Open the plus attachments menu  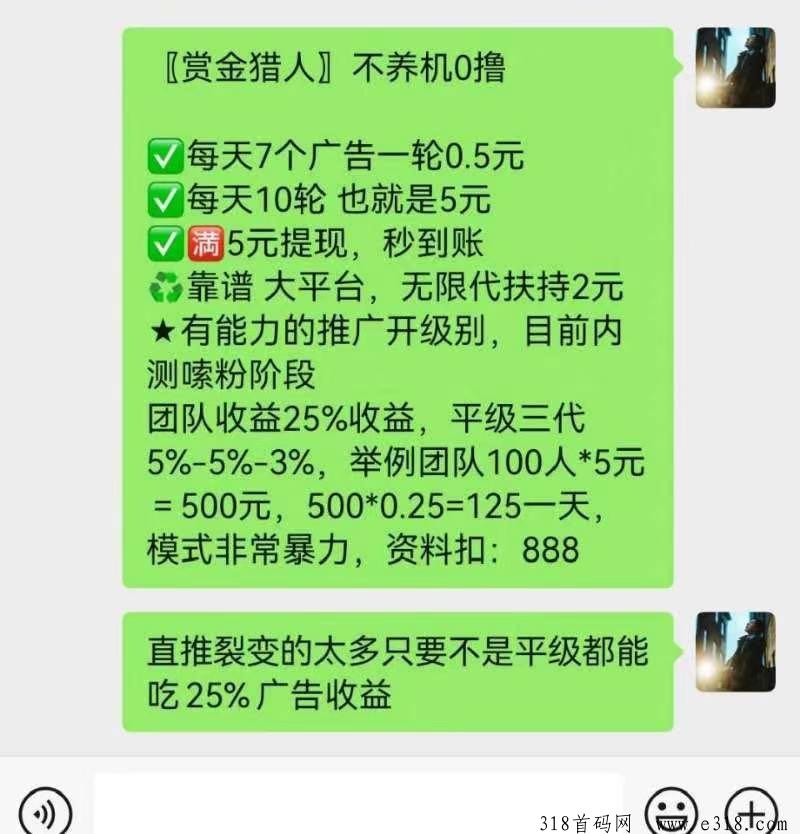click(750, 808)
